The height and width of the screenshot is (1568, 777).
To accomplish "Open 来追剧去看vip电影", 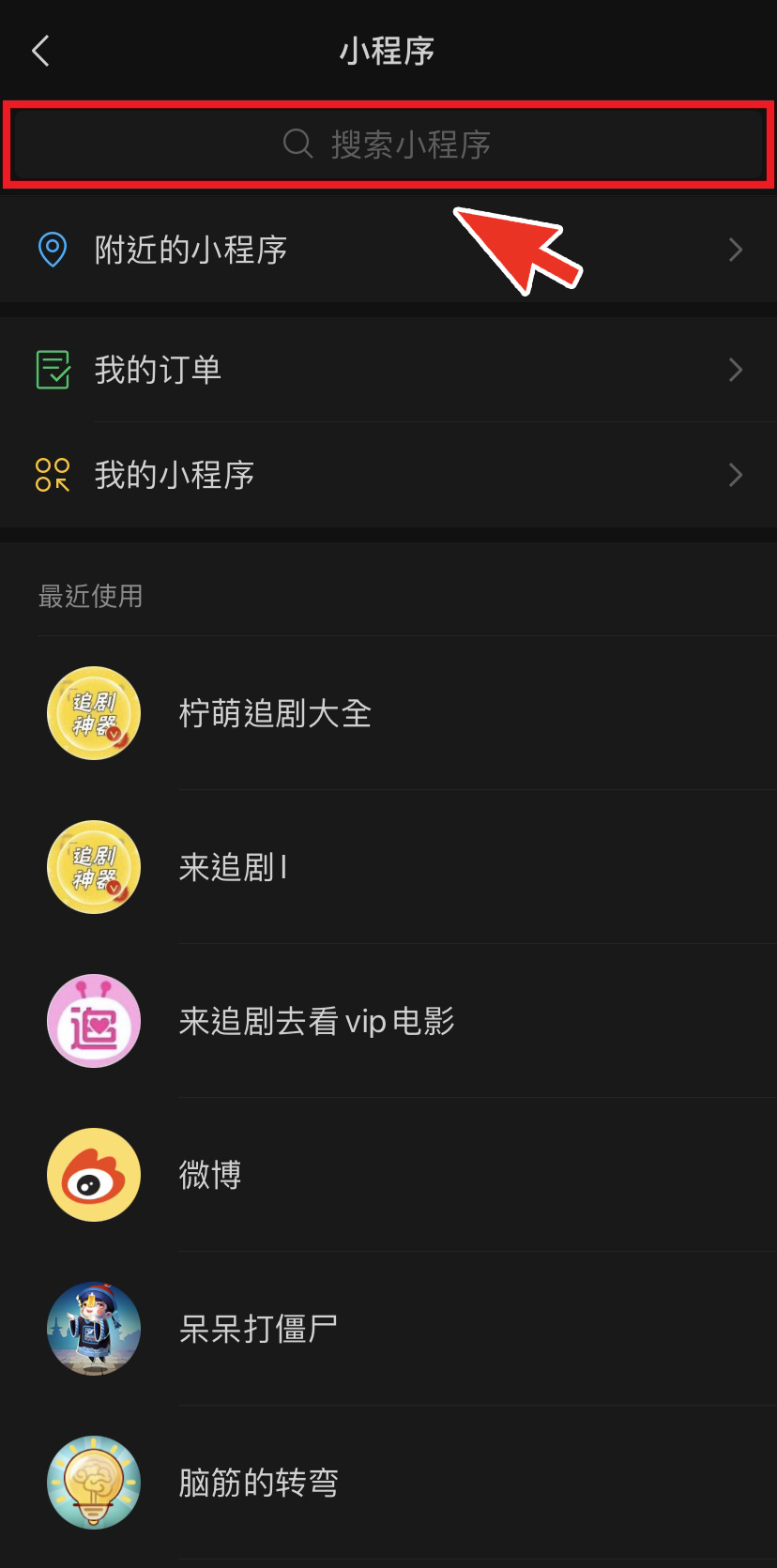I will click(316, 1021).
